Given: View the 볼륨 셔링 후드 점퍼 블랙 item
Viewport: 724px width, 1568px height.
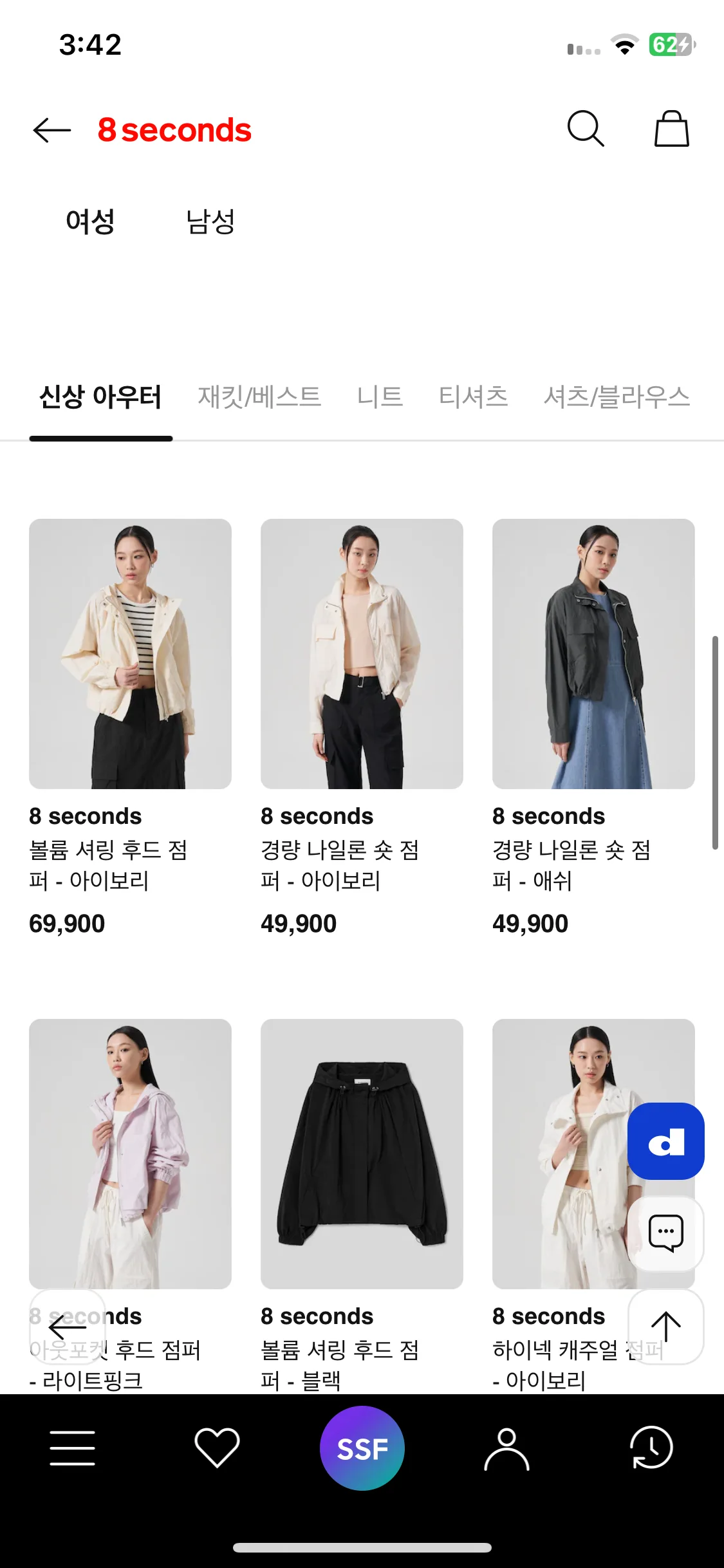Looking at the screenshot, I should [362, 1153].
